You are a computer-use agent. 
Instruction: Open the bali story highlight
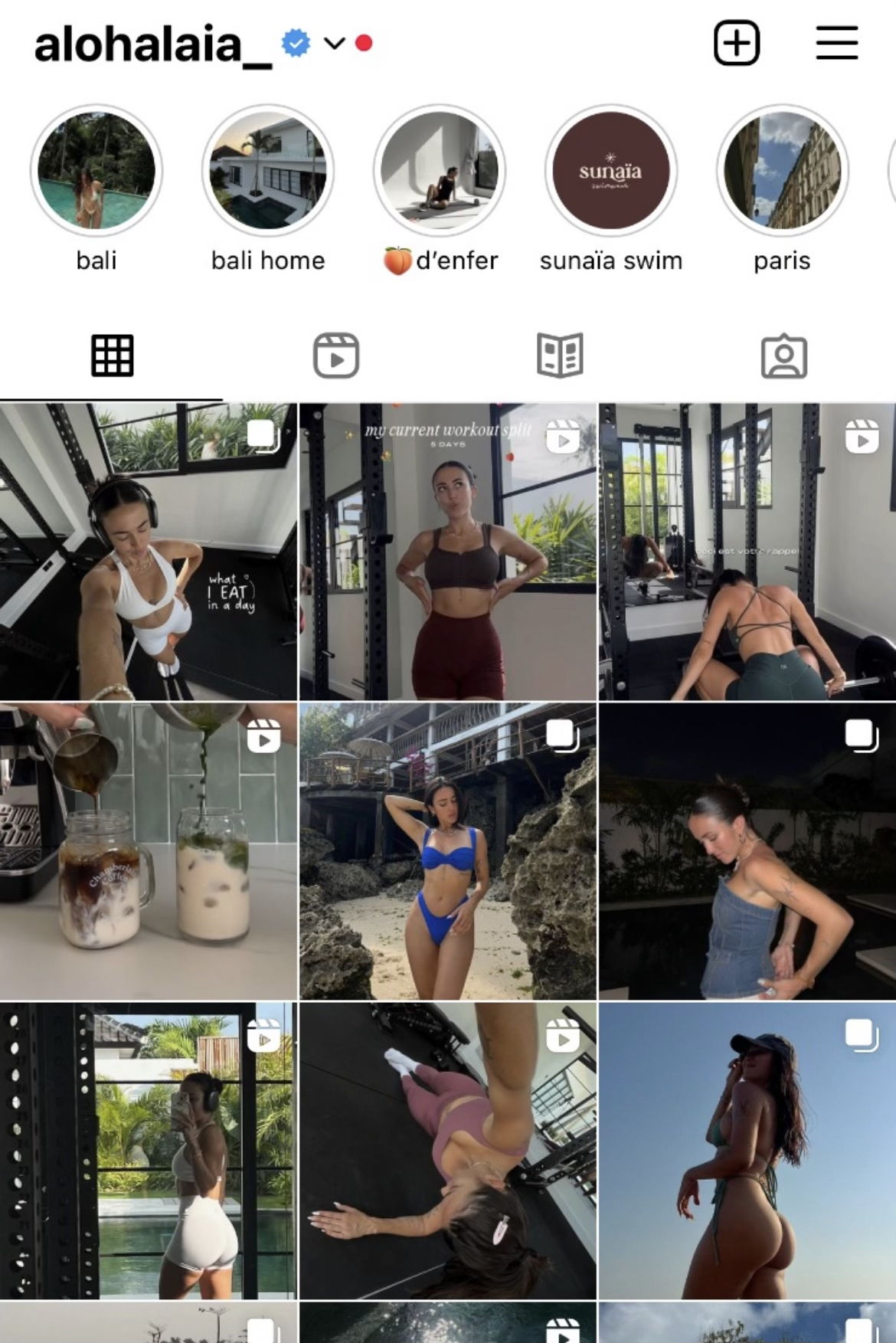coord(96,171)
